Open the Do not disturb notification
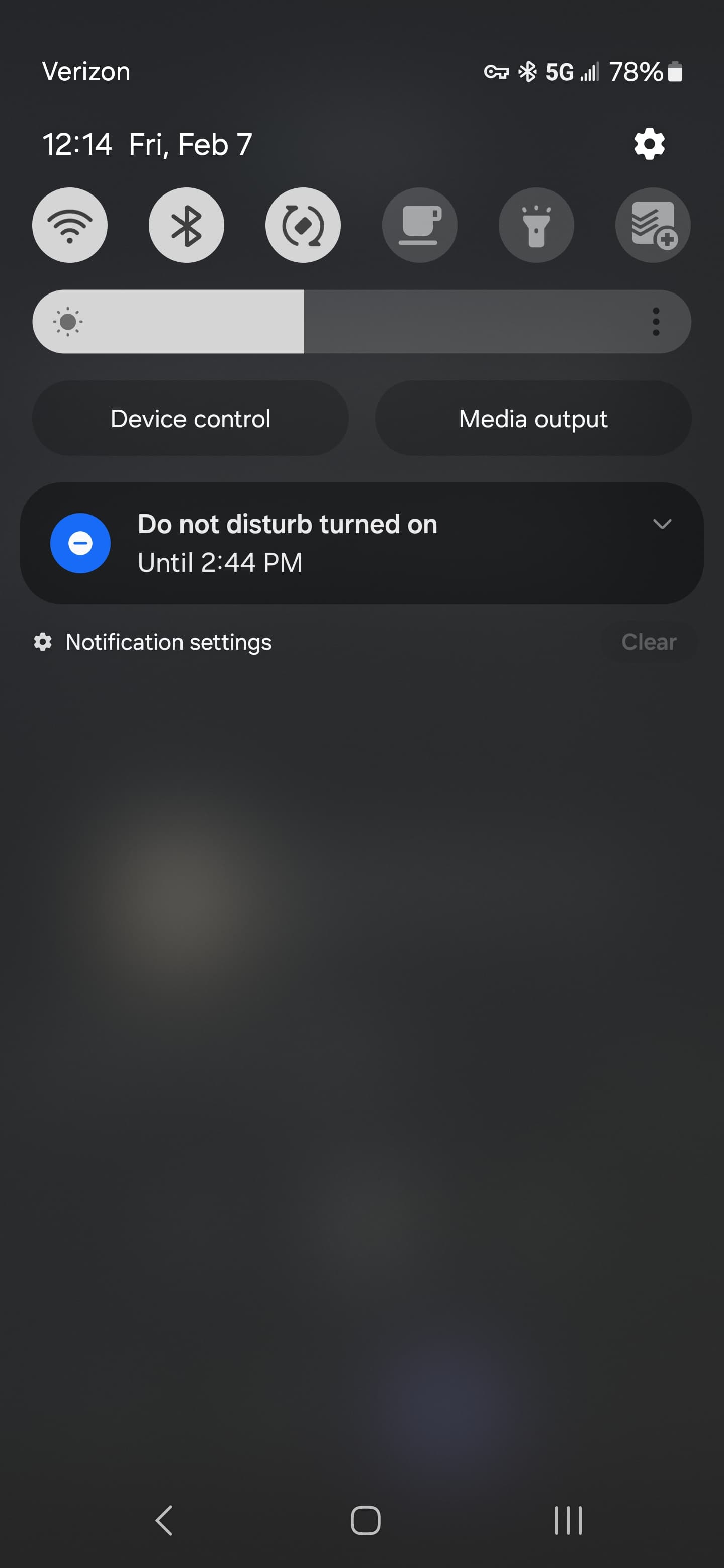 click(361, 543)
